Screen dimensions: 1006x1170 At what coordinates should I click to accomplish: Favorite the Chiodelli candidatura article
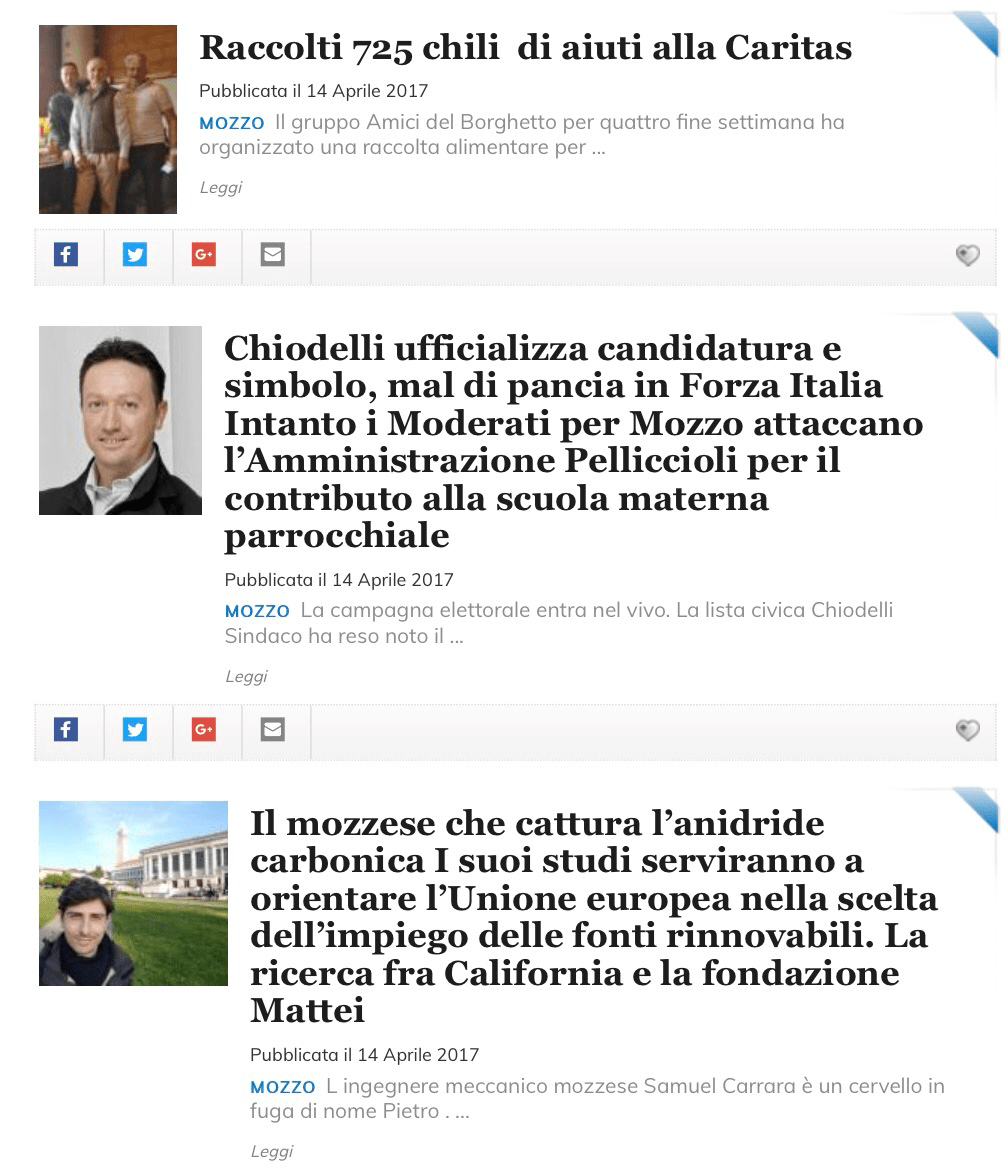tap(967, 731)
